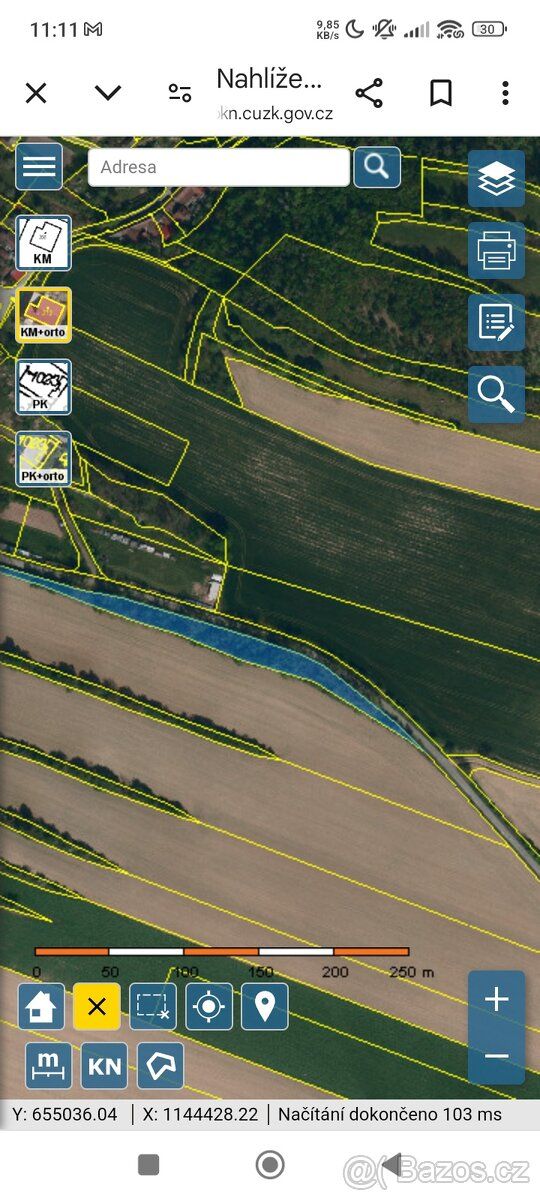Viewport: 540px width, 1200px height.
Task: Zoom out with the minus button
Action: tap(497, 1056)
